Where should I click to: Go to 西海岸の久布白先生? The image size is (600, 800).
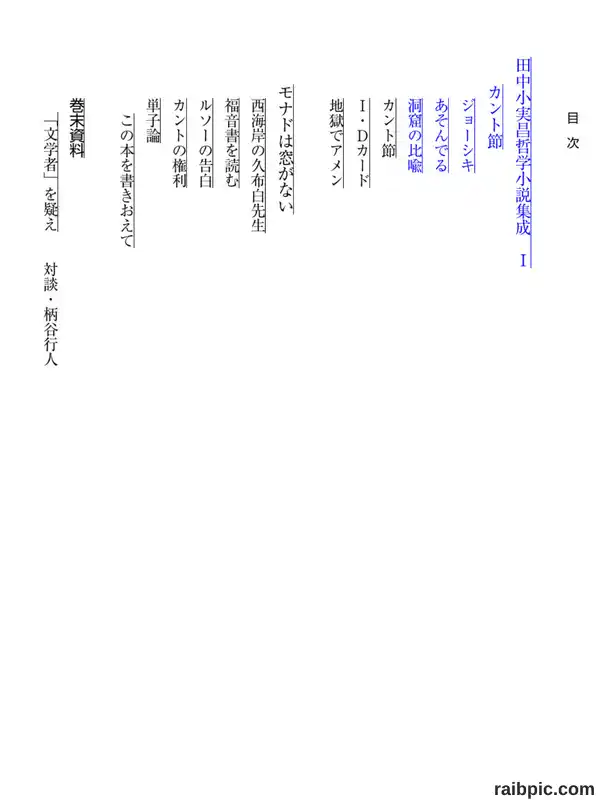tap(259, 165)
